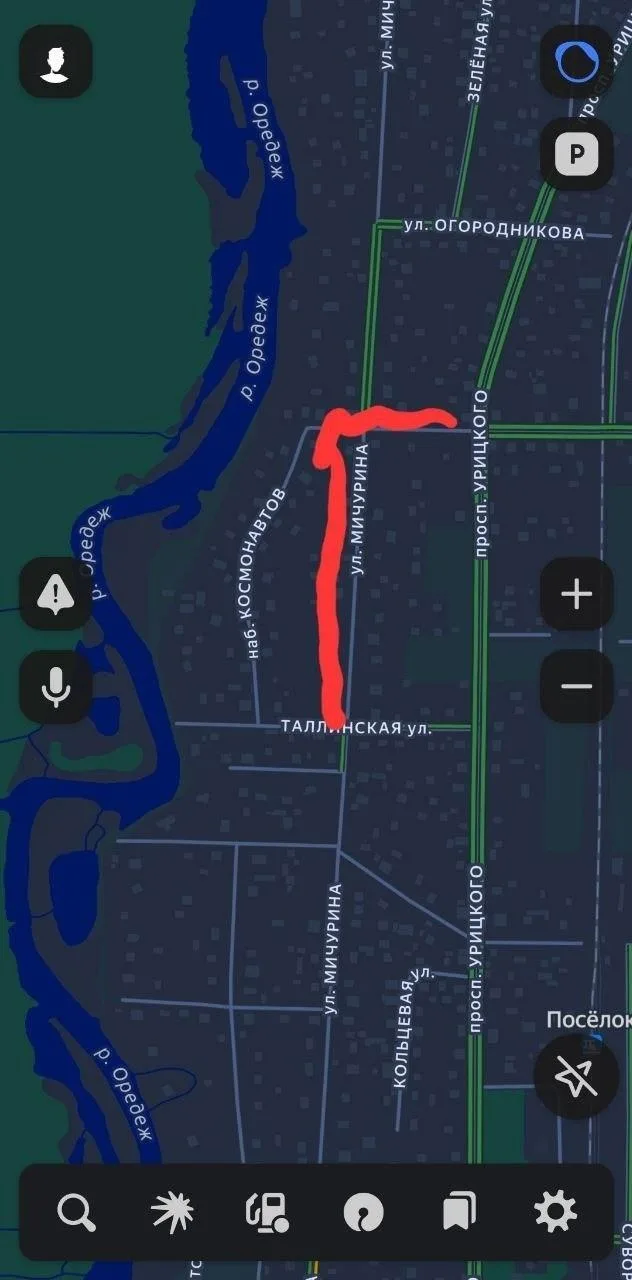Zoom out of the map
The image size is (632, 1280).
coord(576,686)
